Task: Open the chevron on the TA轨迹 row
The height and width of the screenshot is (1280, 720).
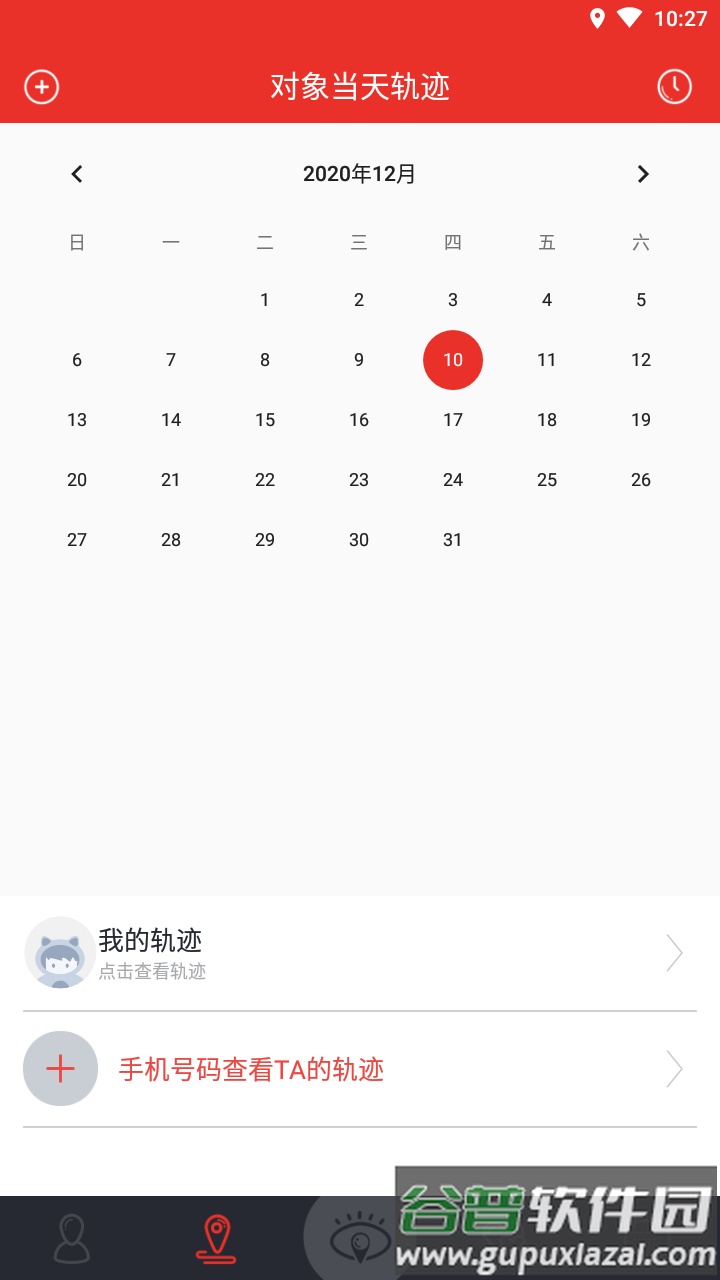Action: coord(675,1068)
